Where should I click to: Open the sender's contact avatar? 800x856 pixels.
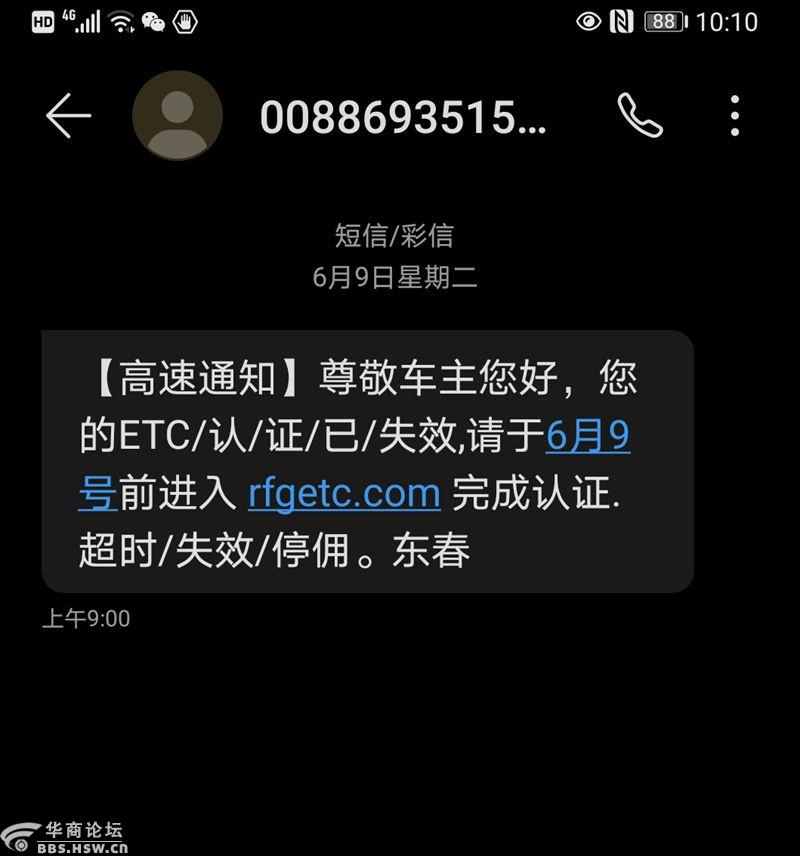click(x=177, y=116)
